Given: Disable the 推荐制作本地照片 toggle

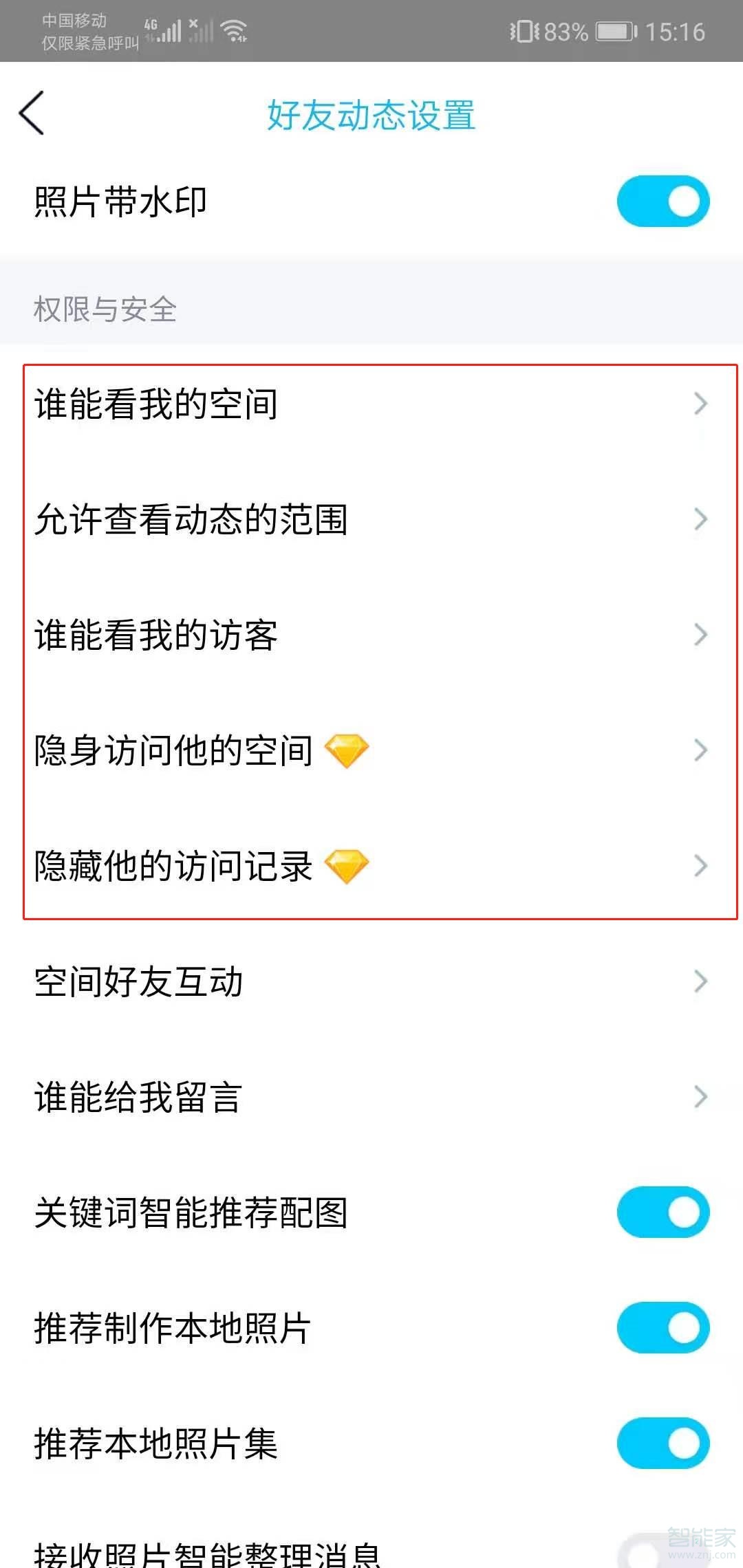Looking at the screenshot, I should [661, 1328].
